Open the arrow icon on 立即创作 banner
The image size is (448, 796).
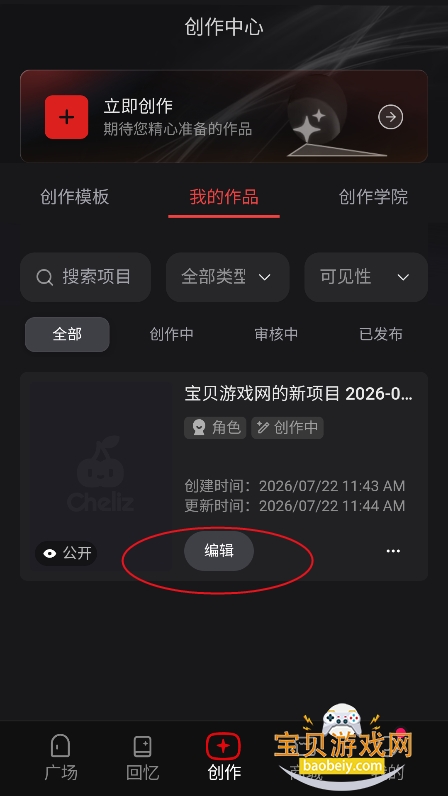click(x=391, y=117)
